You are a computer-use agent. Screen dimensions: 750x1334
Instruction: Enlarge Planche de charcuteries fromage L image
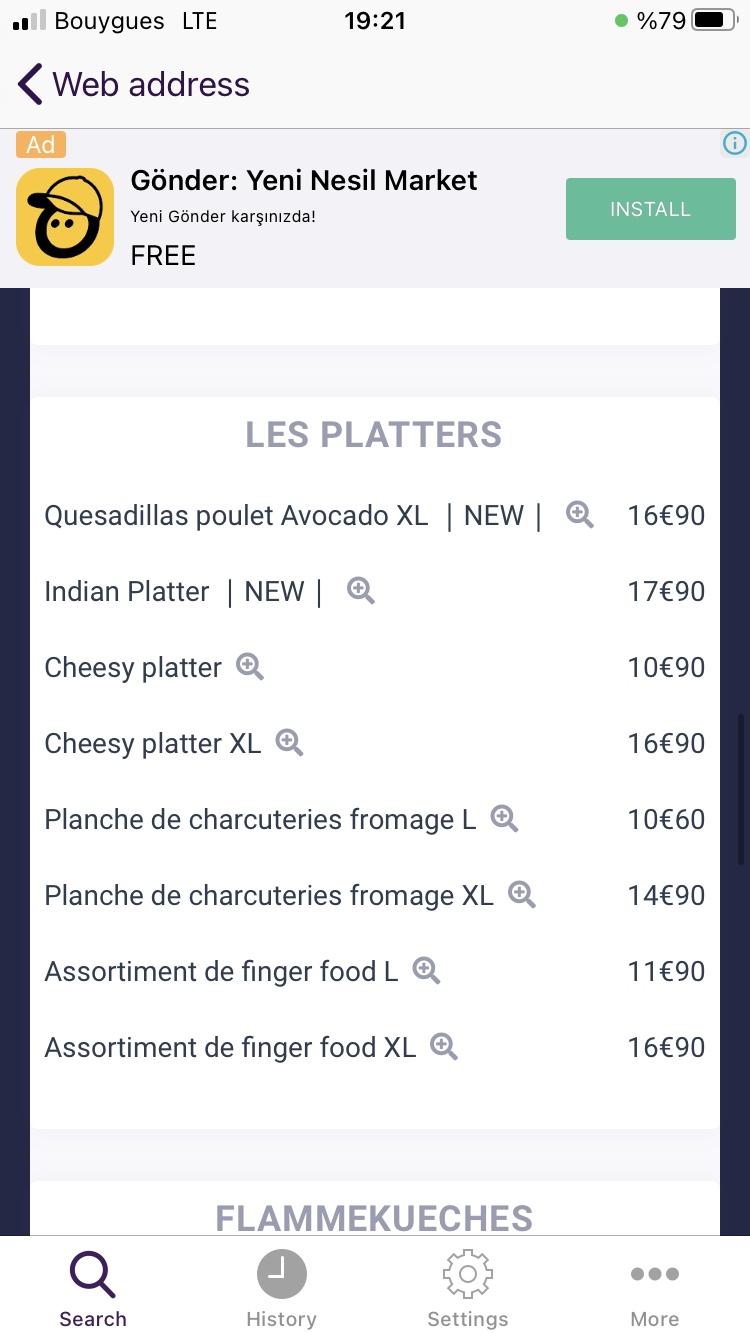[x=505, y=819]
